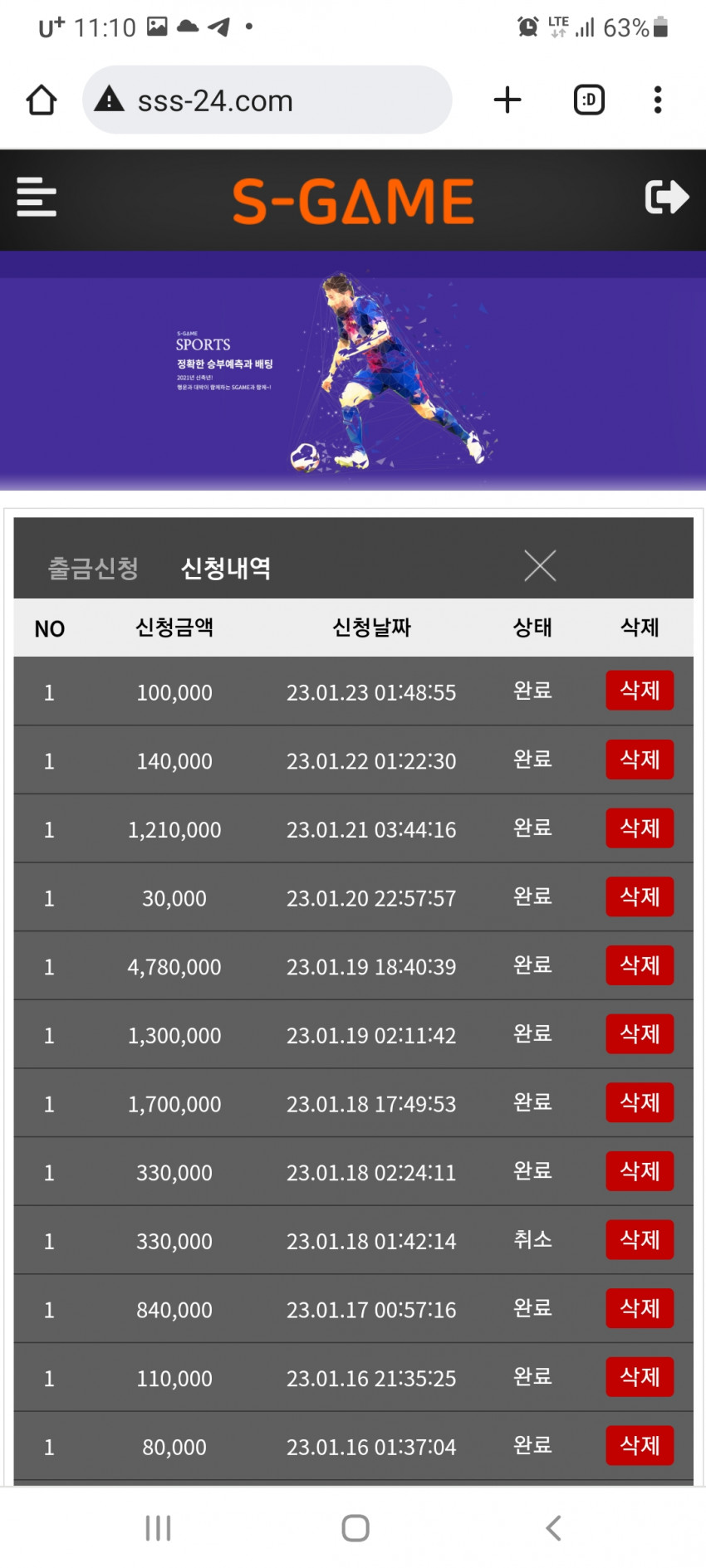
Task: Delete the 4,780,000 request entry
Action: [640, 965]
